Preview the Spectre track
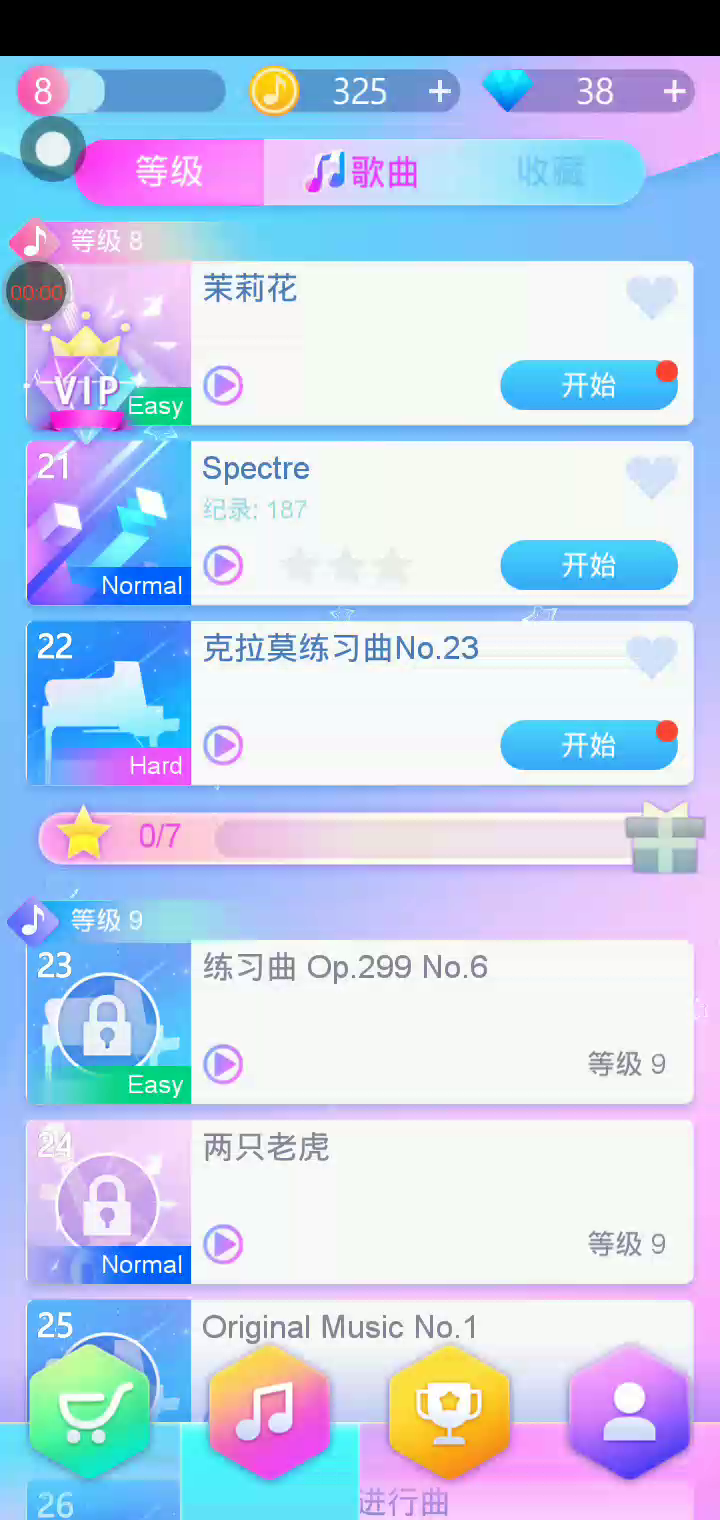 tap(223, 565)
